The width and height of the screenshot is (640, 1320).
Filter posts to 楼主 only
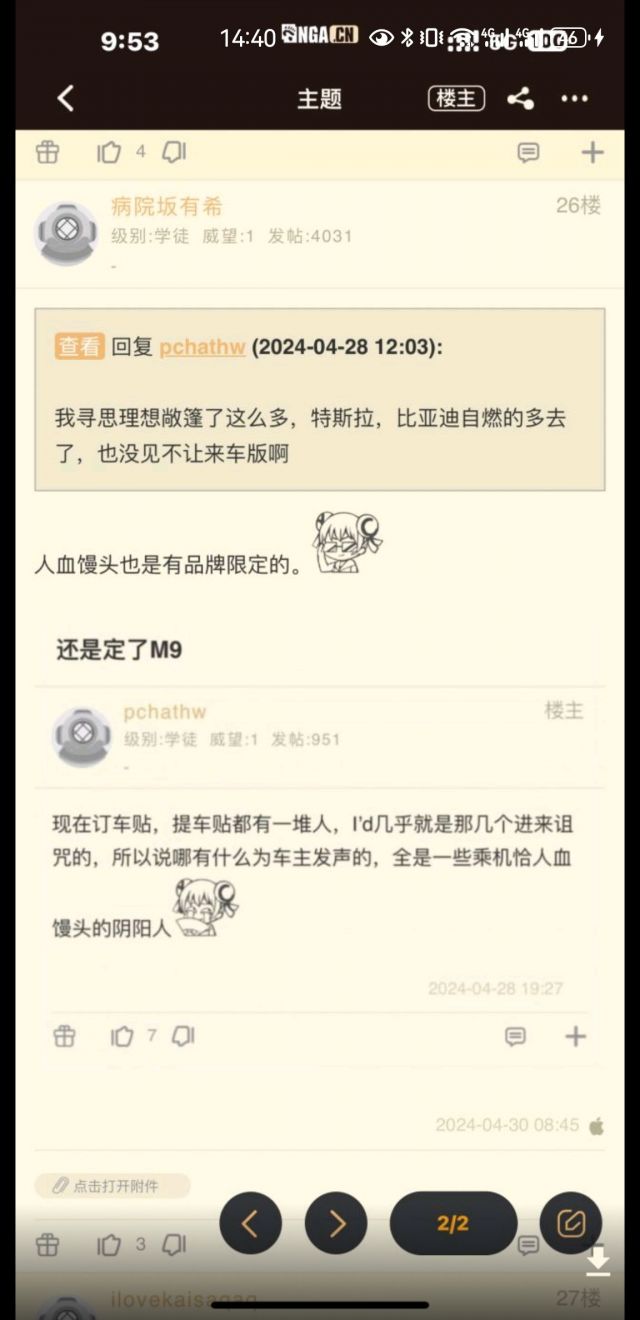click(x=457, y=98)
